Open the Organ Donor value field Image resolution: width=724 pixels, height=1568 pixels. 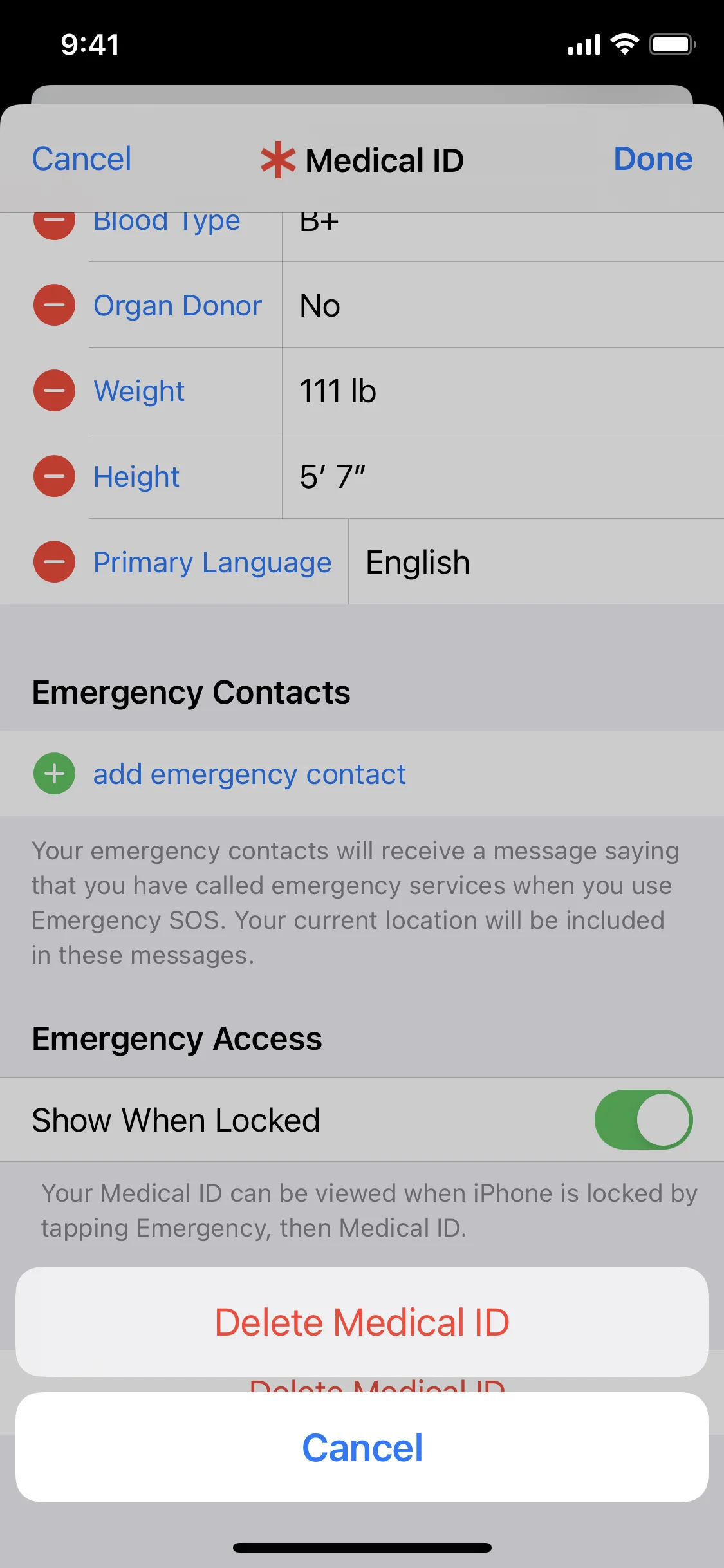click(450, 305)
